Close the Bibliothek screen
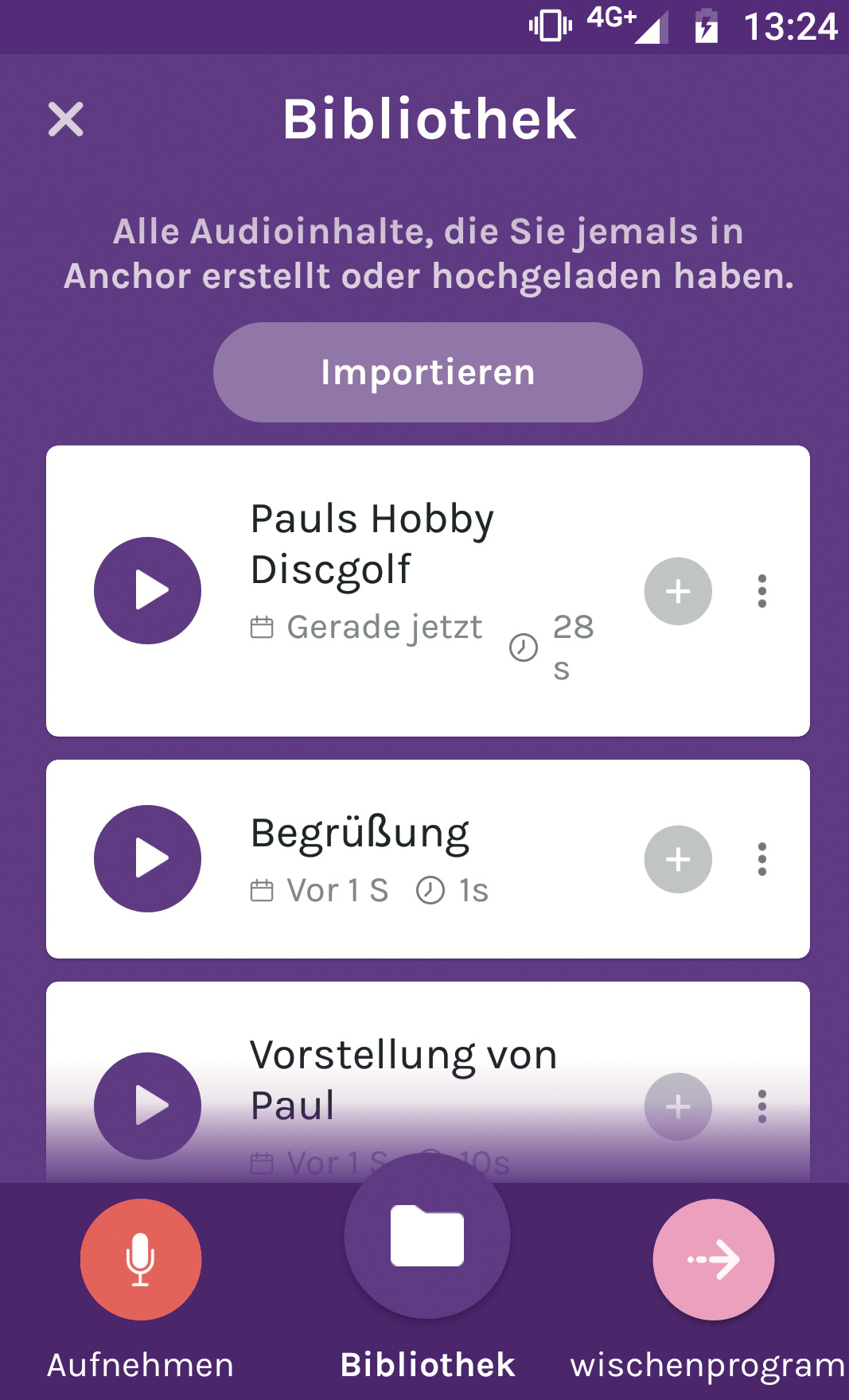This screenshot has height=1400, width=849. tap(65, 119)
